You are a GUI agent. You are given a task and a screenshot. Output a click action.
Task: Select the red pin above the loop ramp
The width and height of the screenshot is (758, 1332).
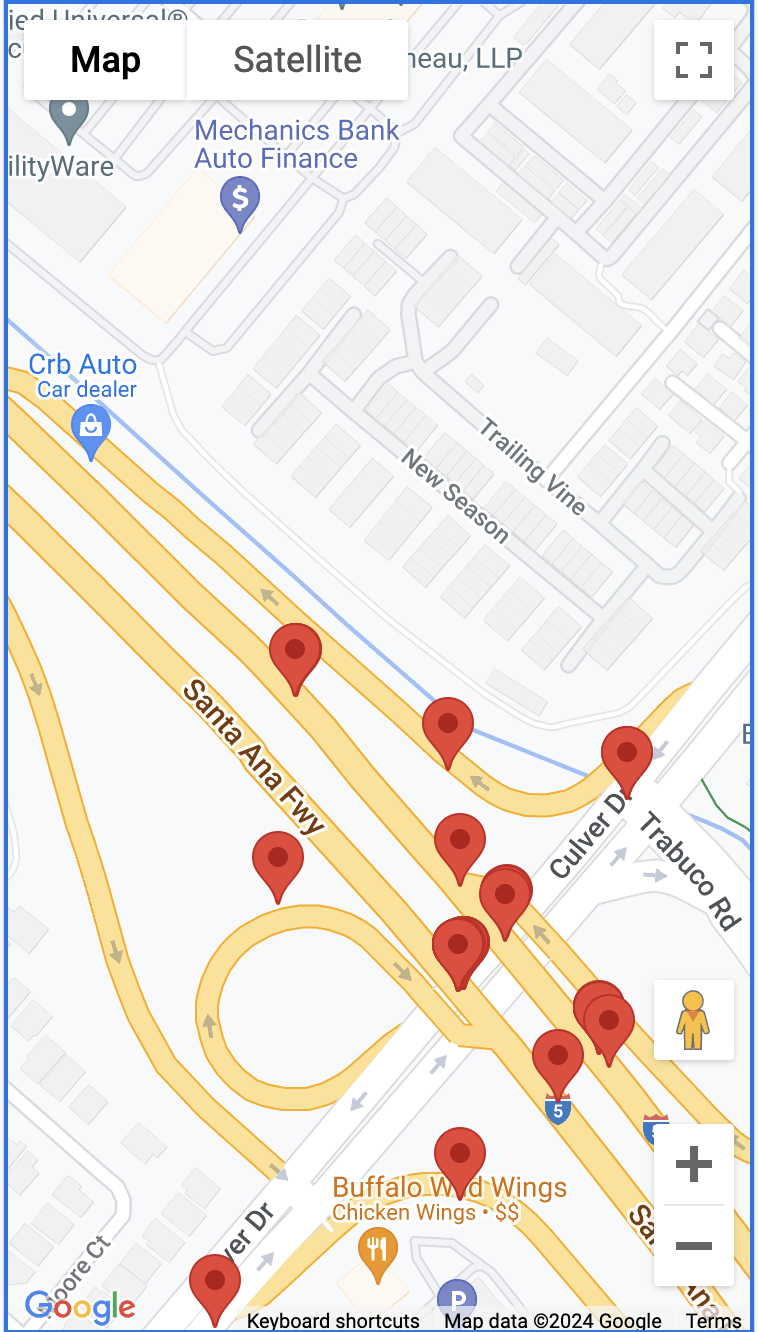(x=277, y=860)
